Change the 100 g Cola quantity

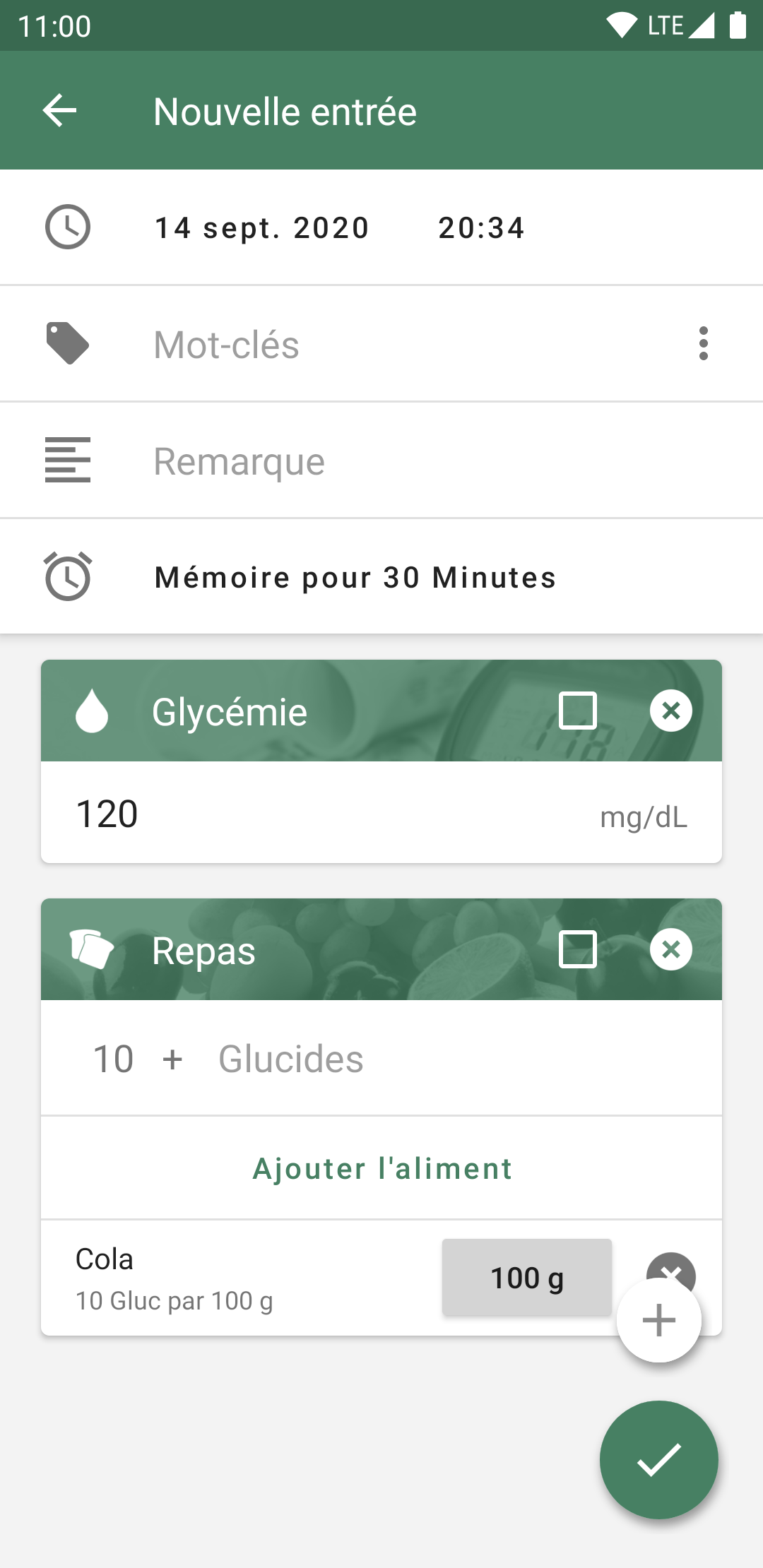pos(526,1278)
